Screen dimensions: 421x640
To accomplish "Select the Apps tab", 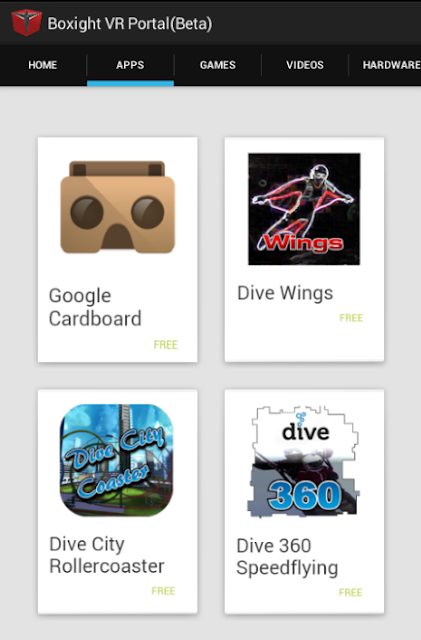I will 130,65.
